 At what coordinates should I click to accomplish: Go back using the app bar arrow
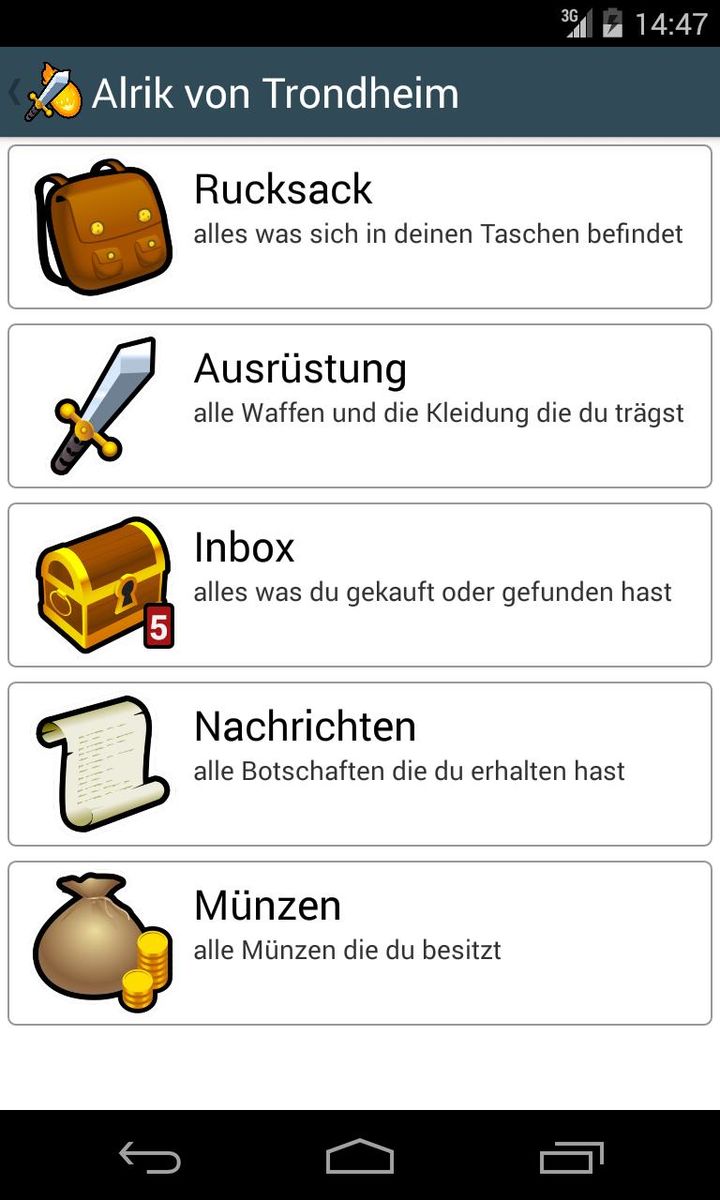point(14,93)
